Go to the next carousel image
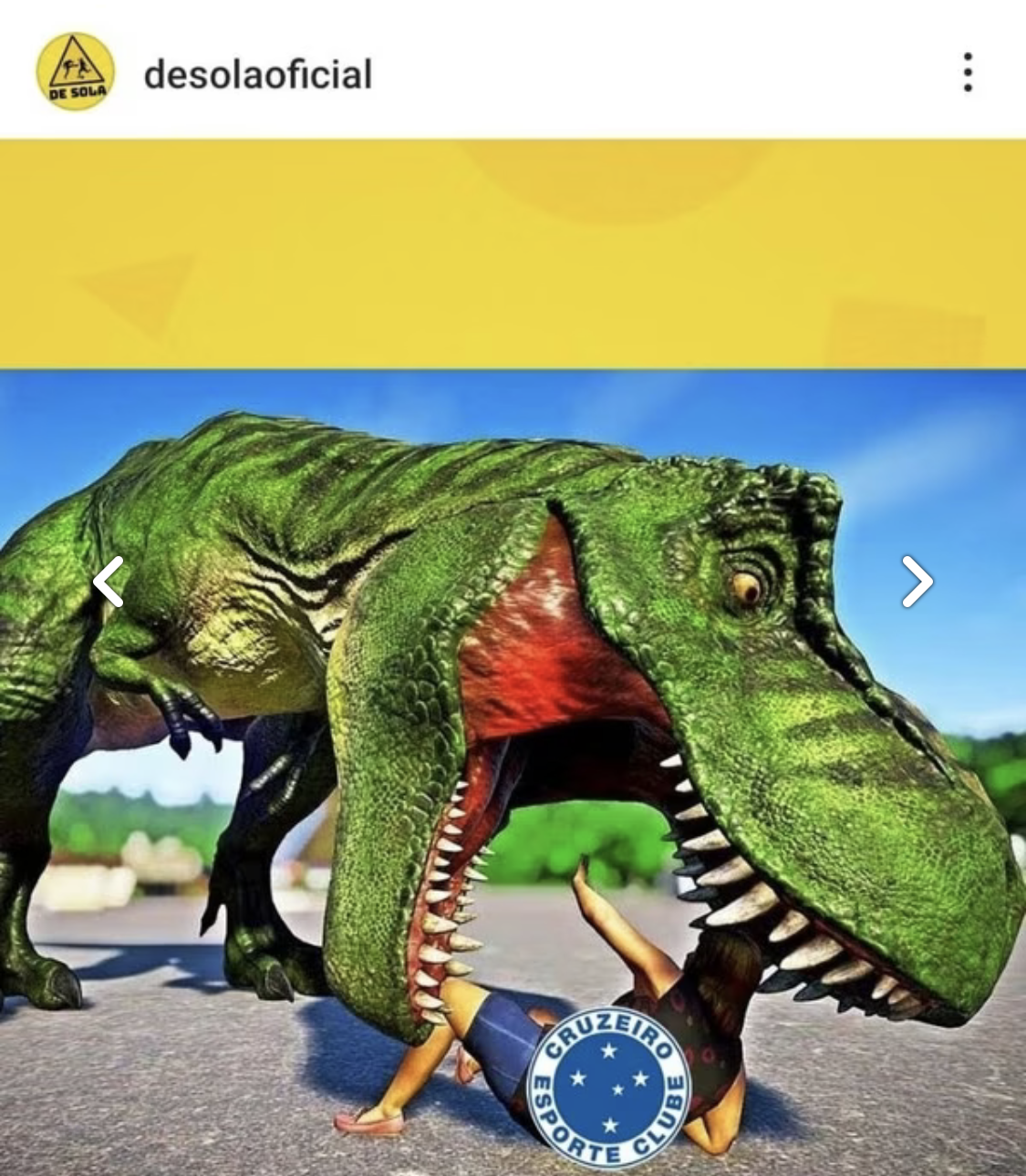This screenshot has width=1026, height=1176. point(917,582)
